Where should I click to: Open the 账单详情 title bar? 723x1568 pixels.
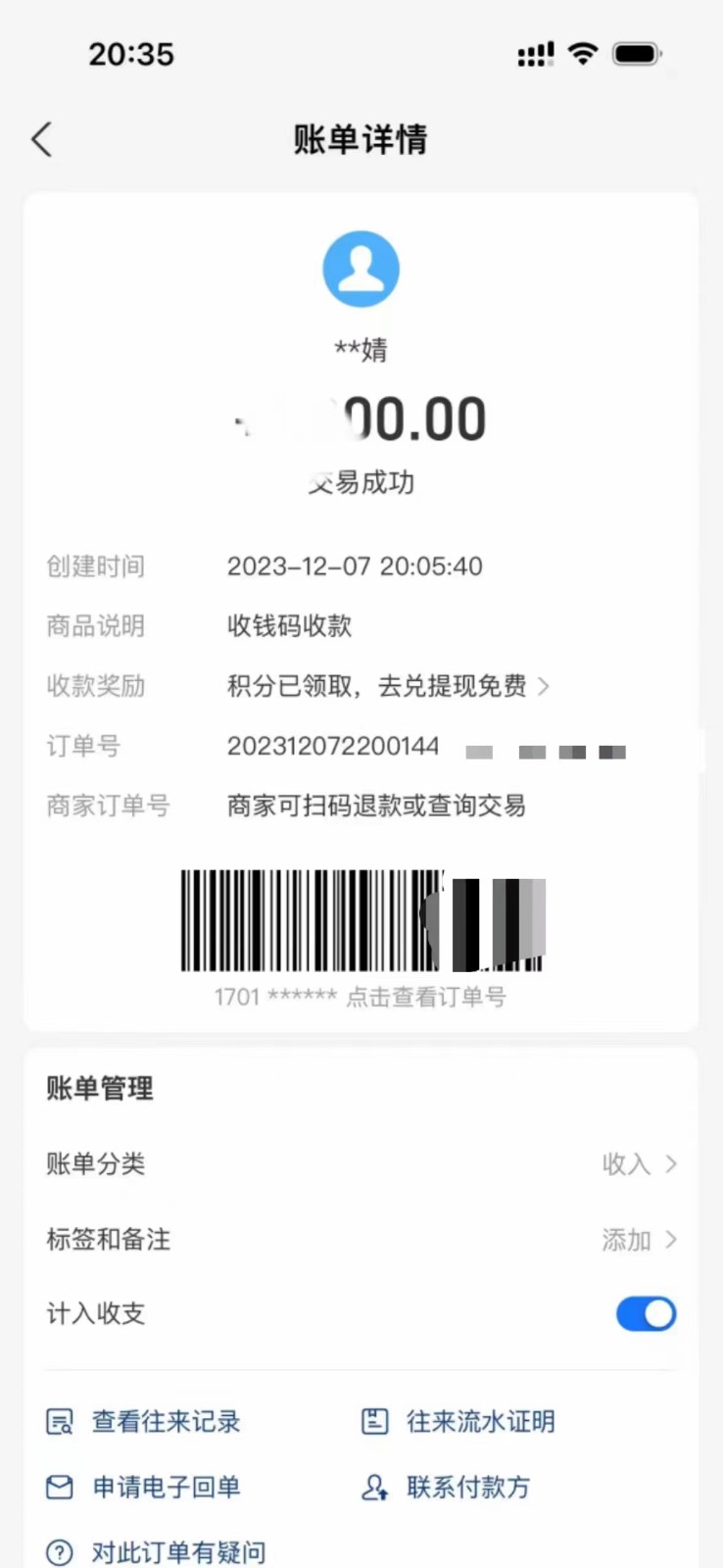pos(361,139)
